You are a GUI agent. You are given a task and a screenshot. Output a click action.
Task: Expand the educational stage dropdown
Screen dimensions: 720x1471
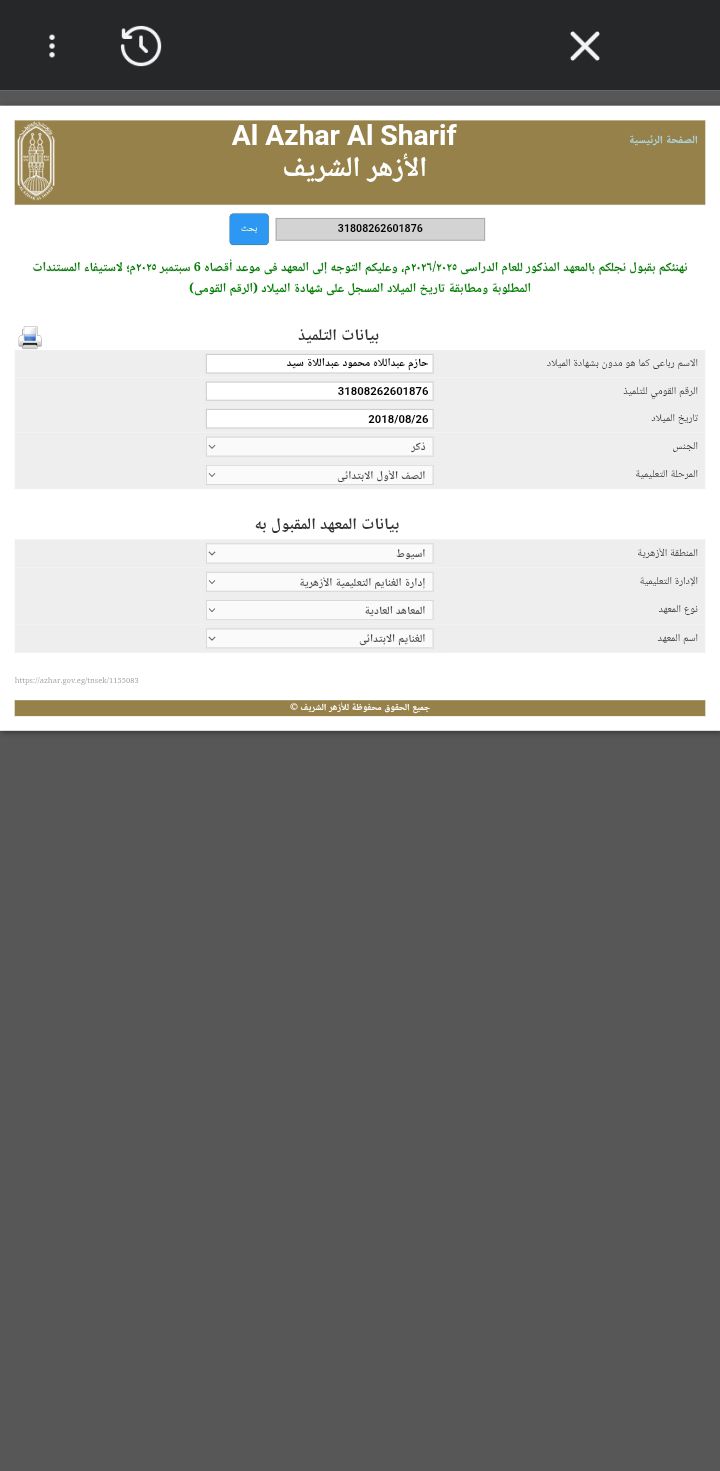[x=318, y=474]
